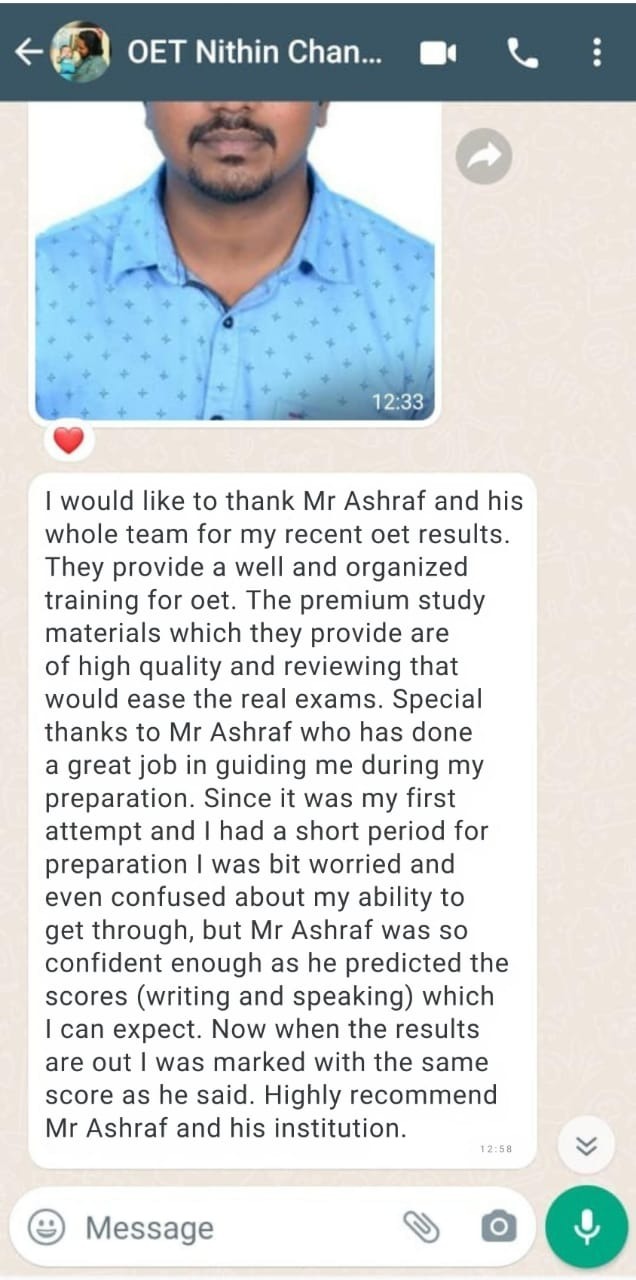Viewport: 636px width, 1280px height.
Task: Go back to the chat list
Action: coord(27,53)
